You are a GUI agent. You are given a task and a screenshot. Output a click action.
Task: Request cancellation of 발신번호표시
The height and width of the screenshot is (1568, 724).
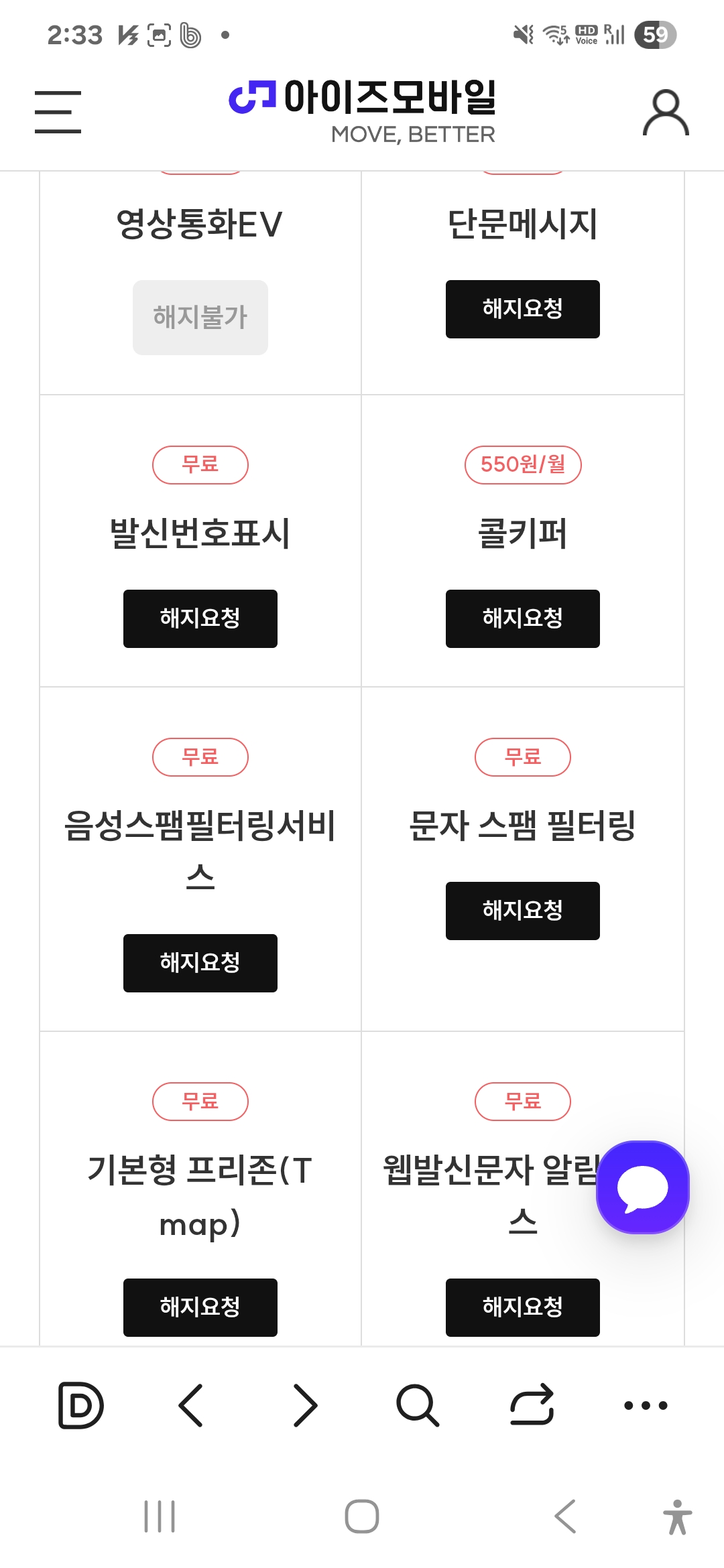(200, 618)
